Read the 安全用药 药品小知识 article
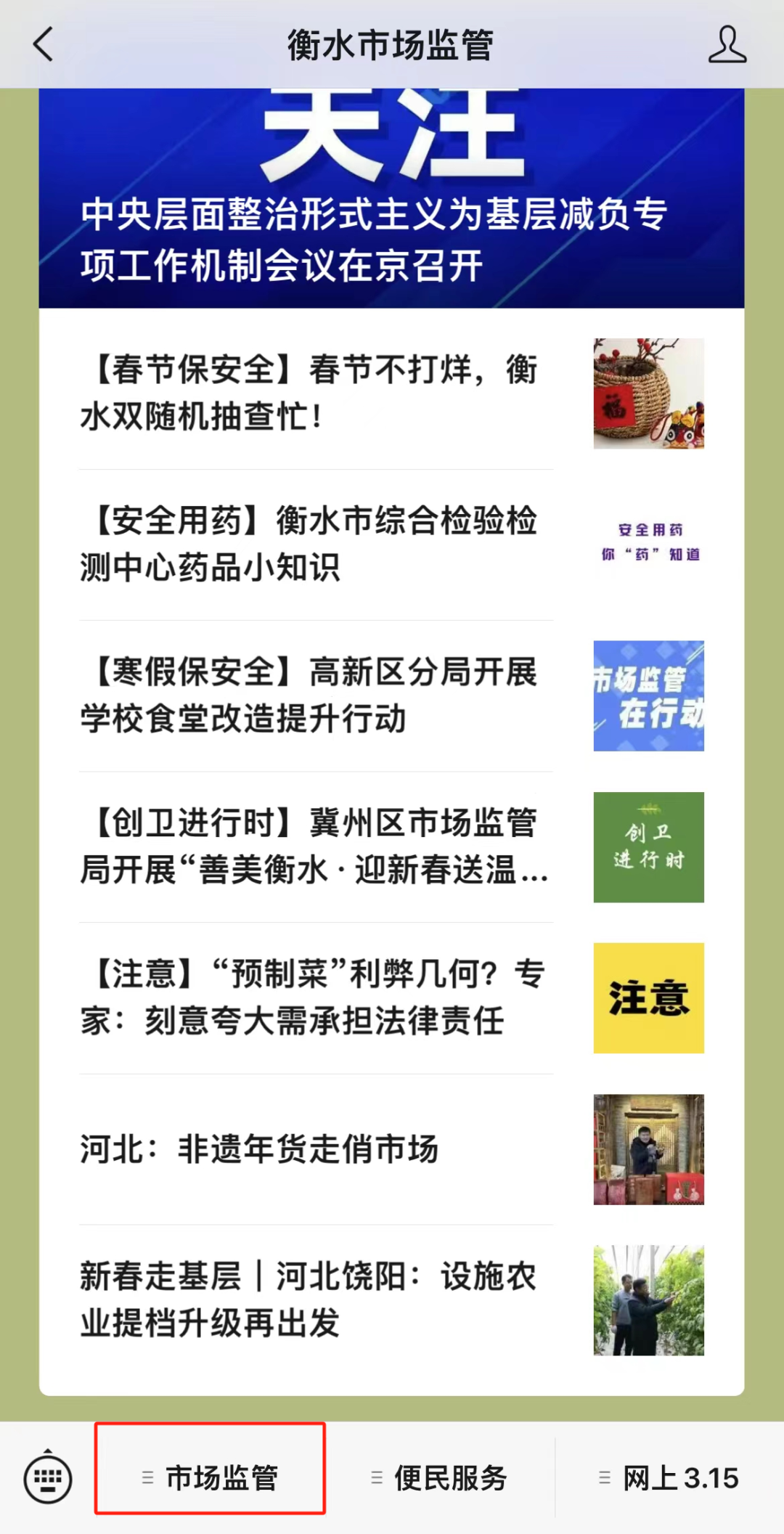 coord(391,544)
